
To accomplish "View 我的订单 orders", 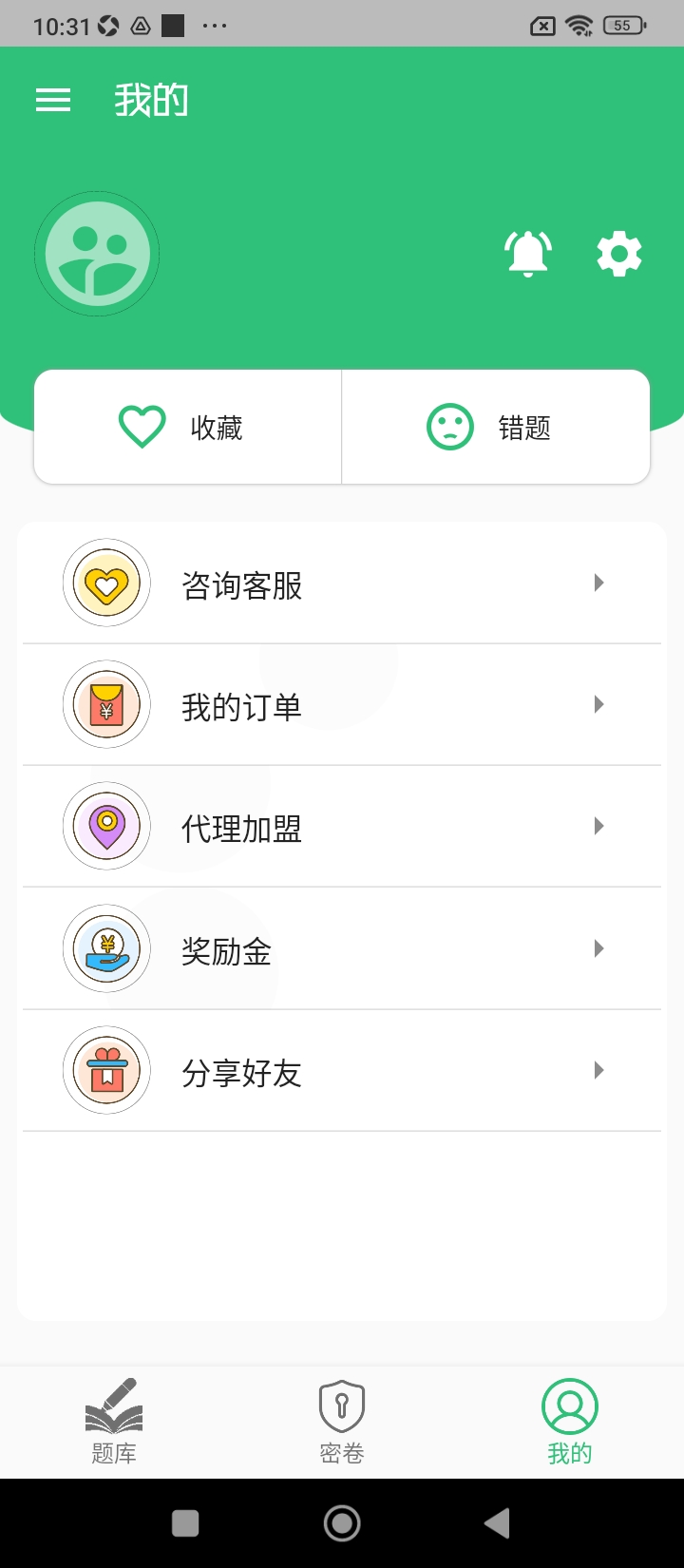I will (x=342, y=704).
